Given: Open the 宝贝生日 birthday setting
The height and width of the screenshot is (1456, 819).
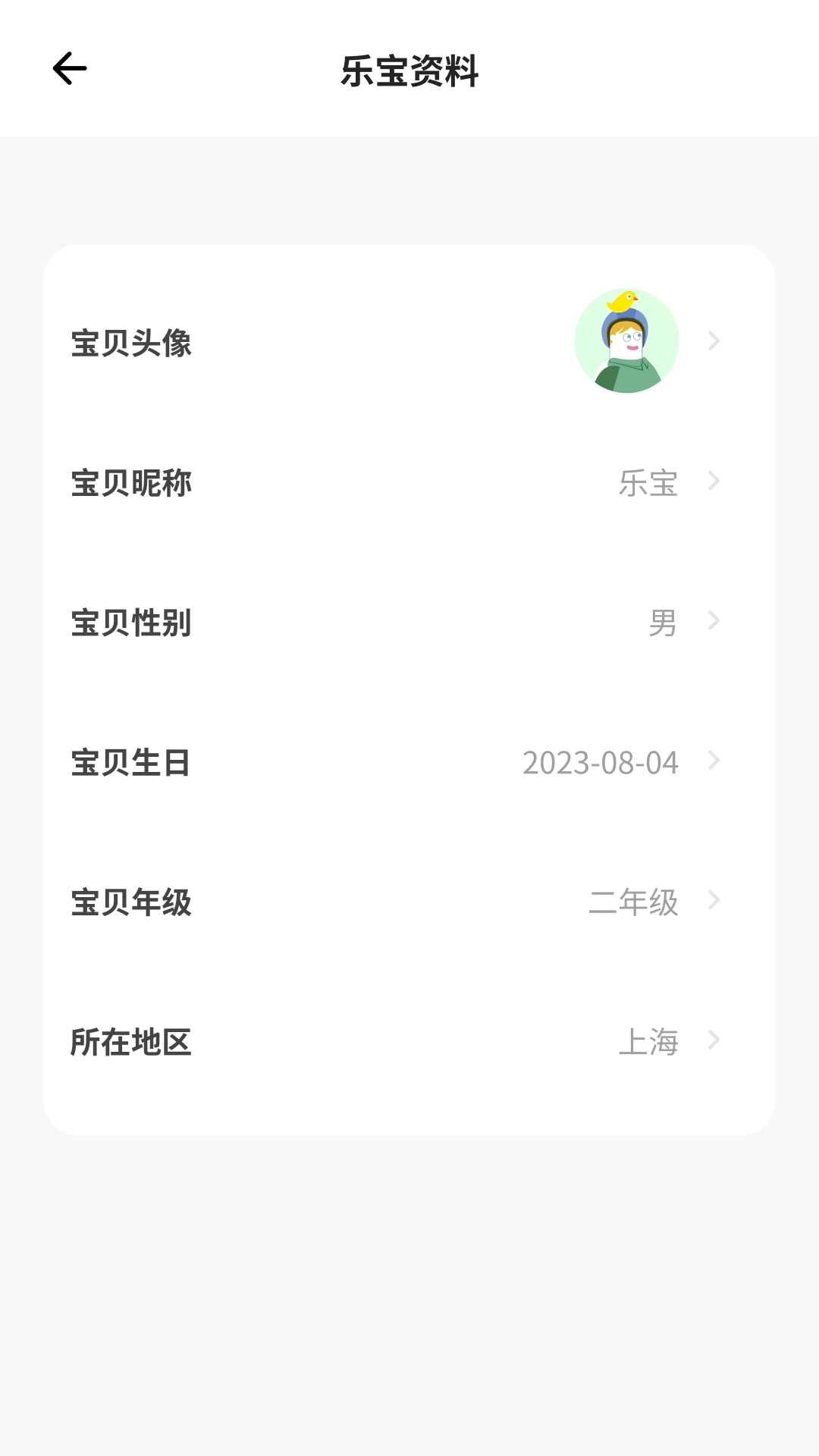Looking at the screenshot, I should point(131,763).
